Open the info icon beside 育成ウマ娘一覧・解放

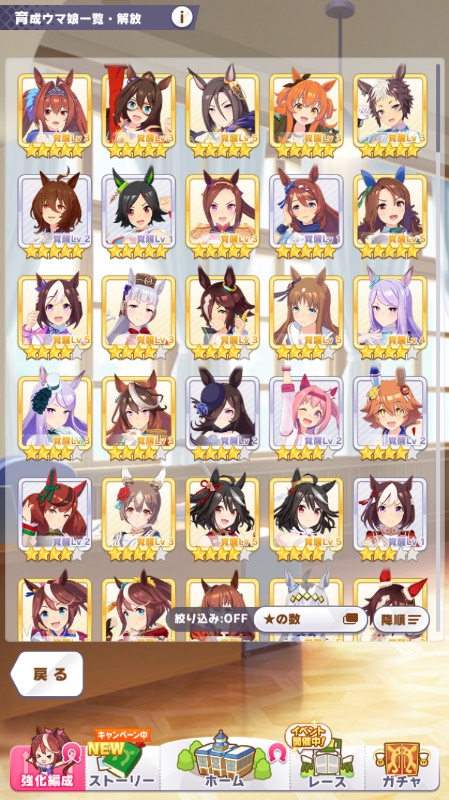pyautogui.click(x=181, y=17)
